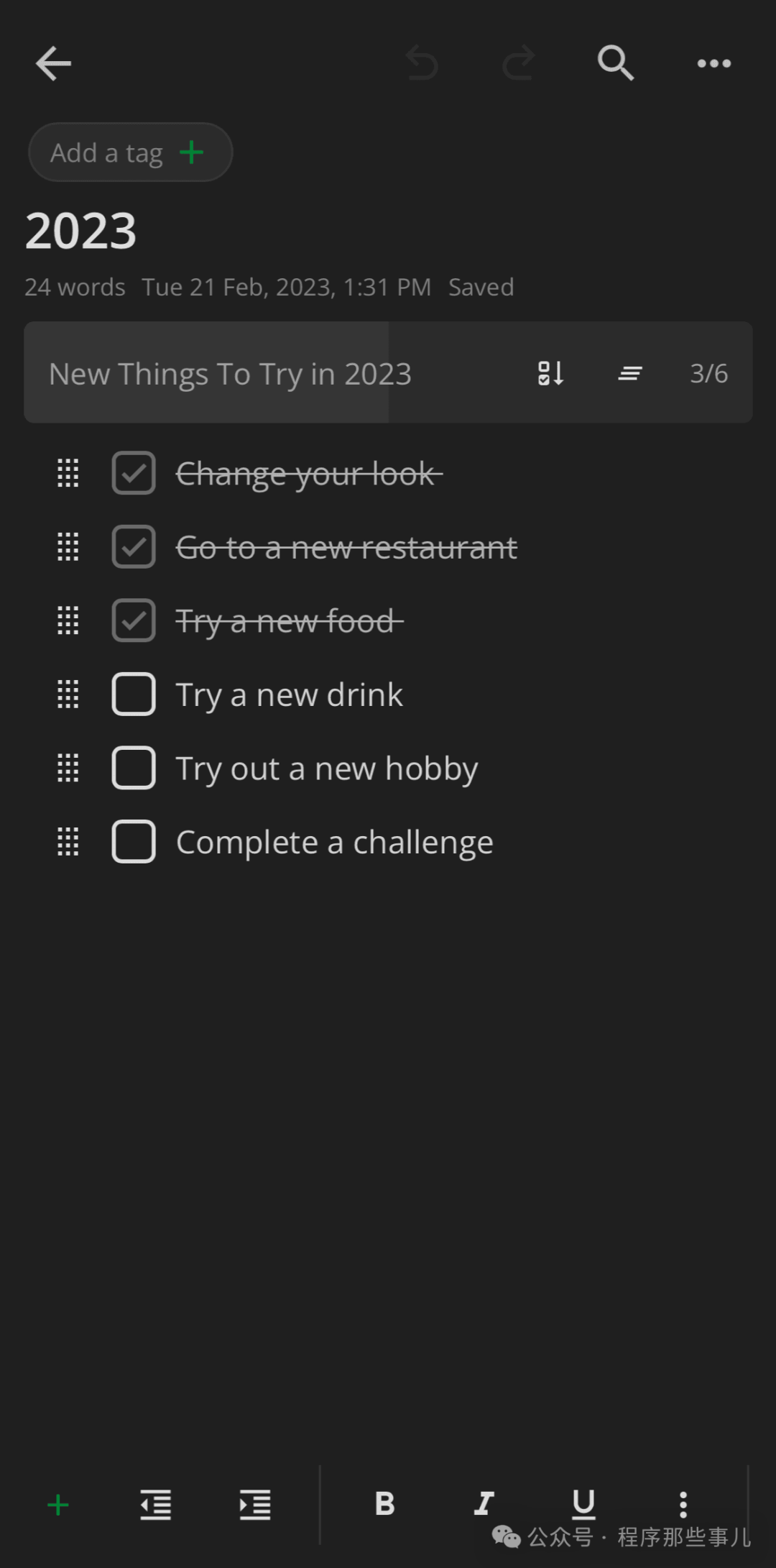Uncheck "Change your look"
776x1568 pixels.
[134, 473]
